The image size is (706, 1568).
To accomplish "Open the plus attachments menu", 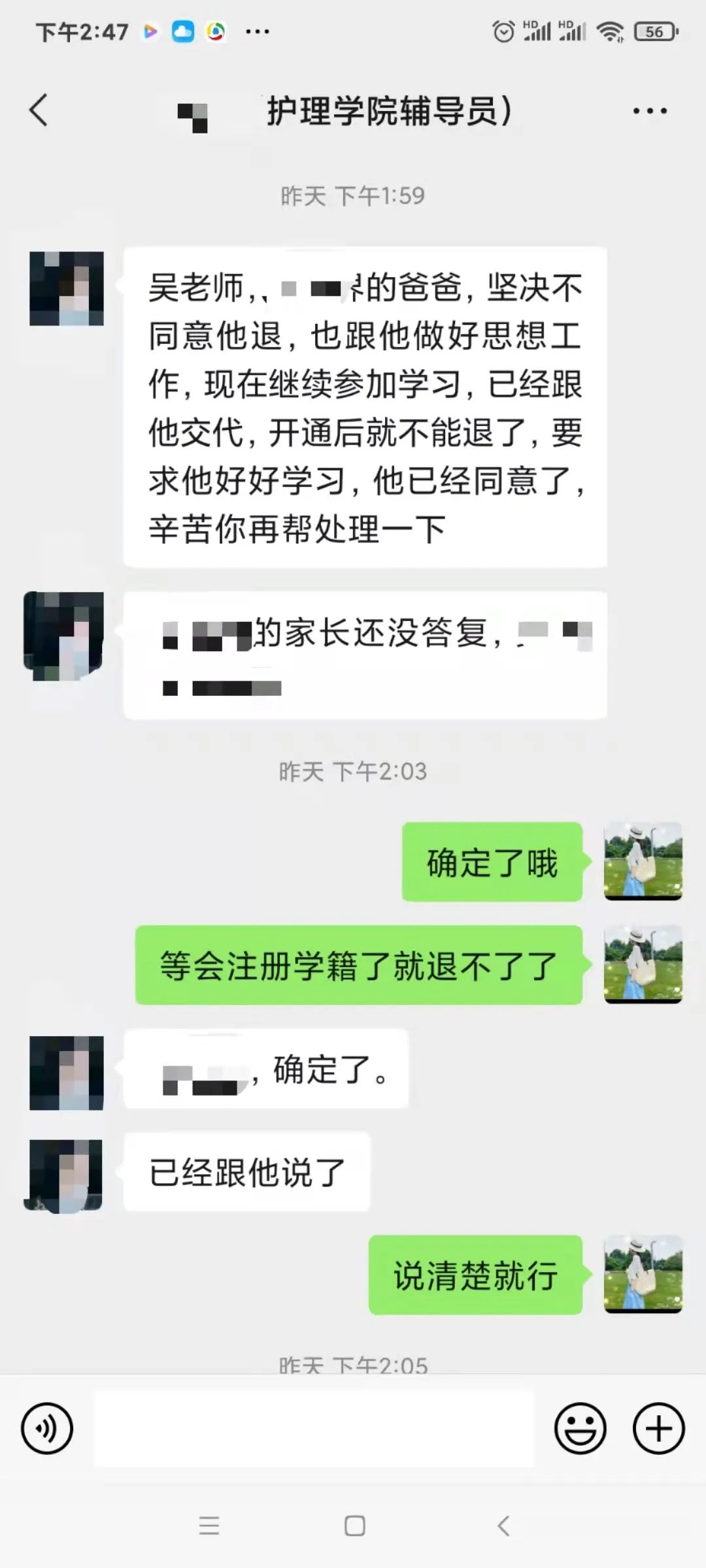I will pos(658,1428).
